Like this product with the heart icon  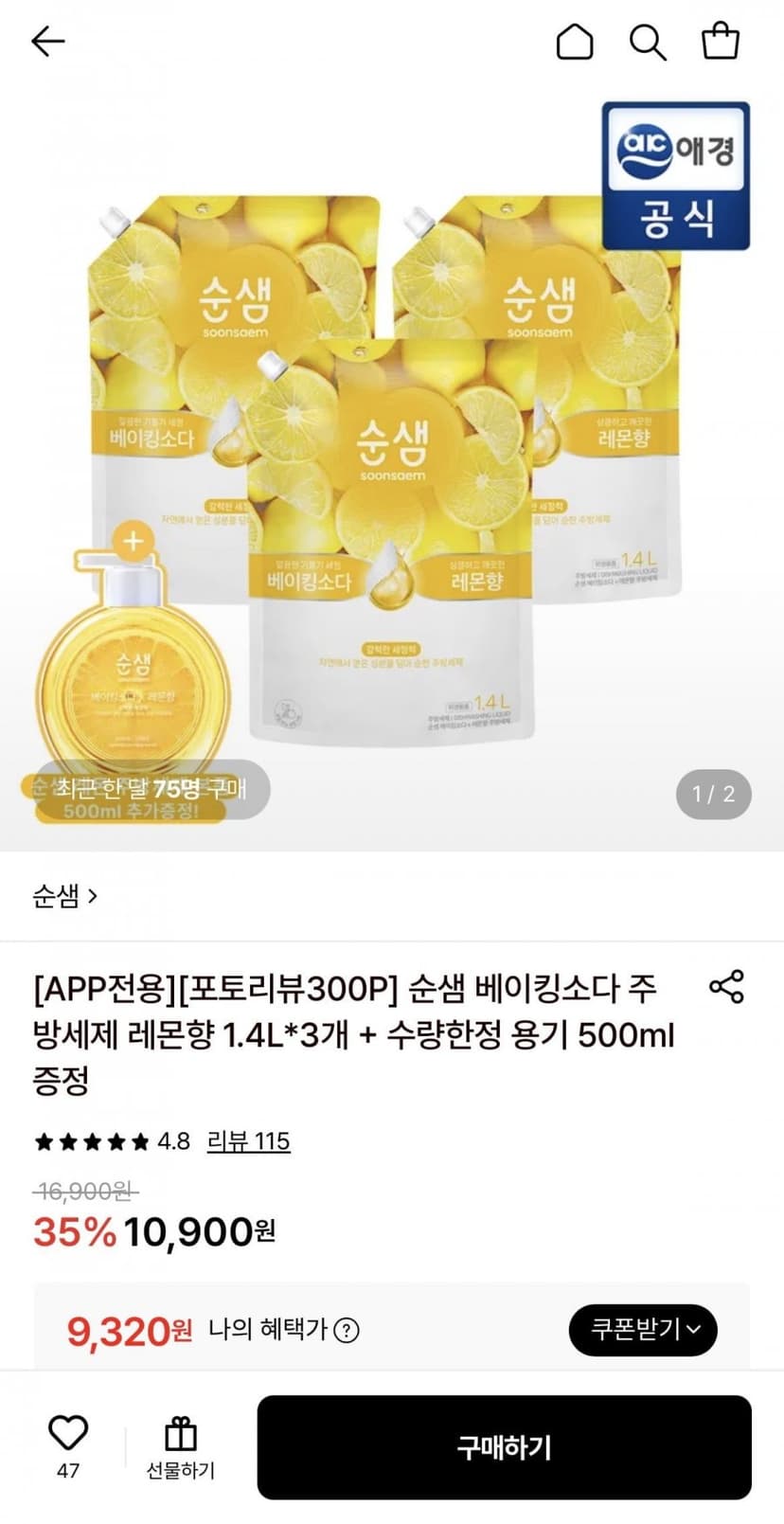(68, 1433)
